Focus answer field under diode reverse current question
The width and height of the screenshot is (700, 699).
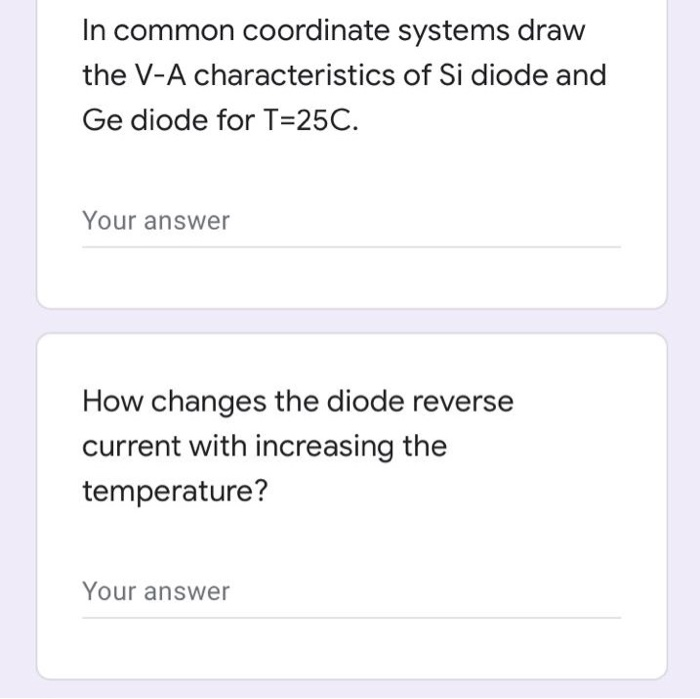pos(350,592)
